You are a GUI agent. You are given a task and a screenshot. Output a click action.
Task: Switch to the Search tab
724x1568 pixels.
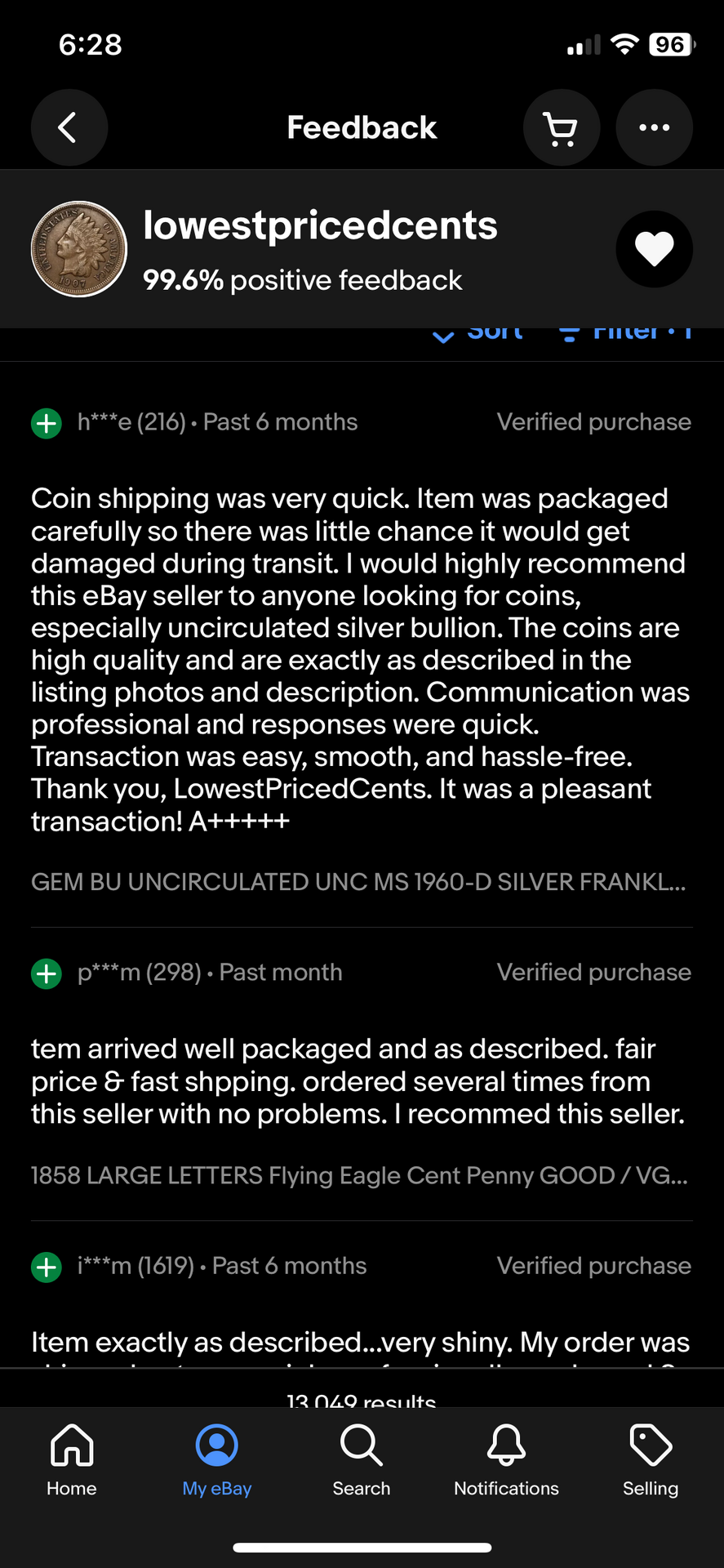pos(362,1460)
